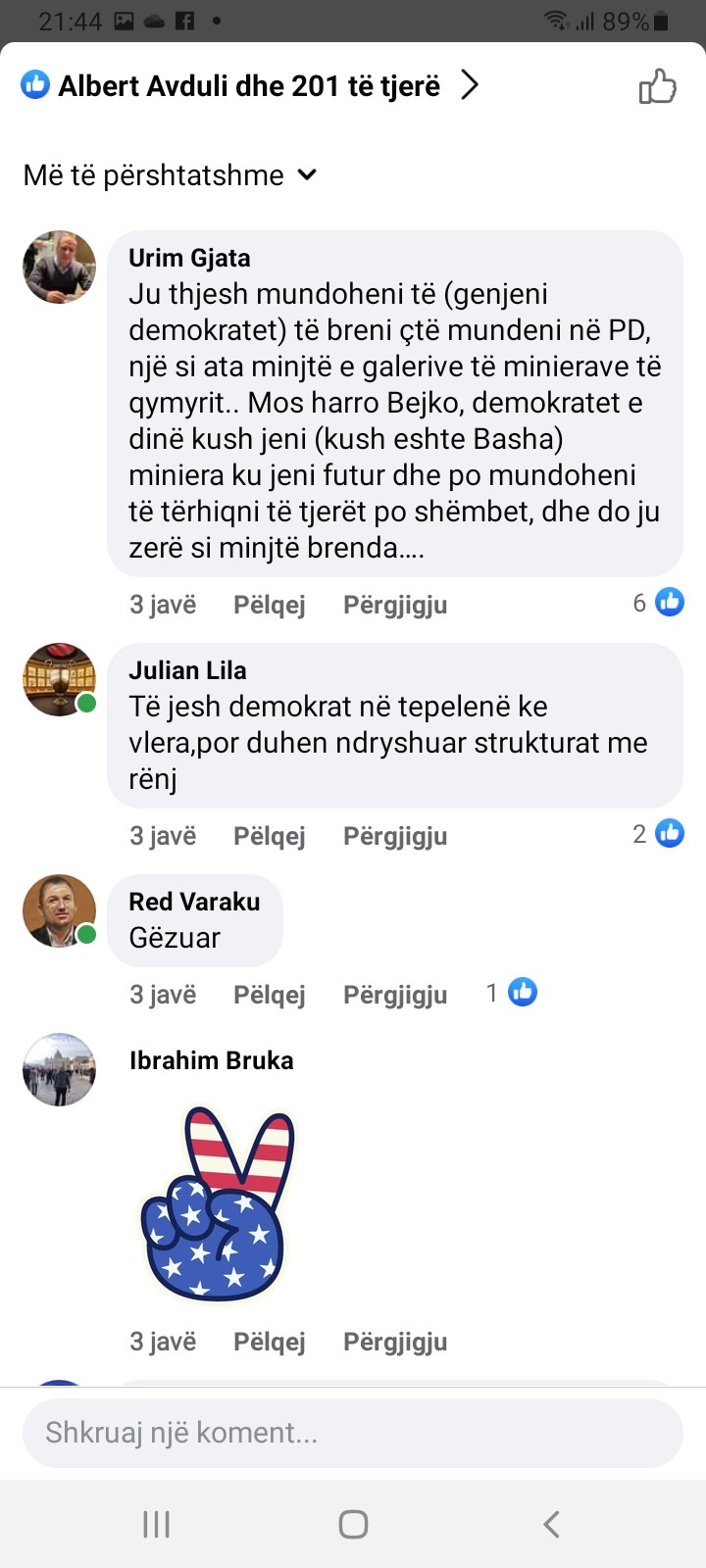
Task: Like Red Varaku's 'Gëzuar' comment
Action: tap(269, 995)
